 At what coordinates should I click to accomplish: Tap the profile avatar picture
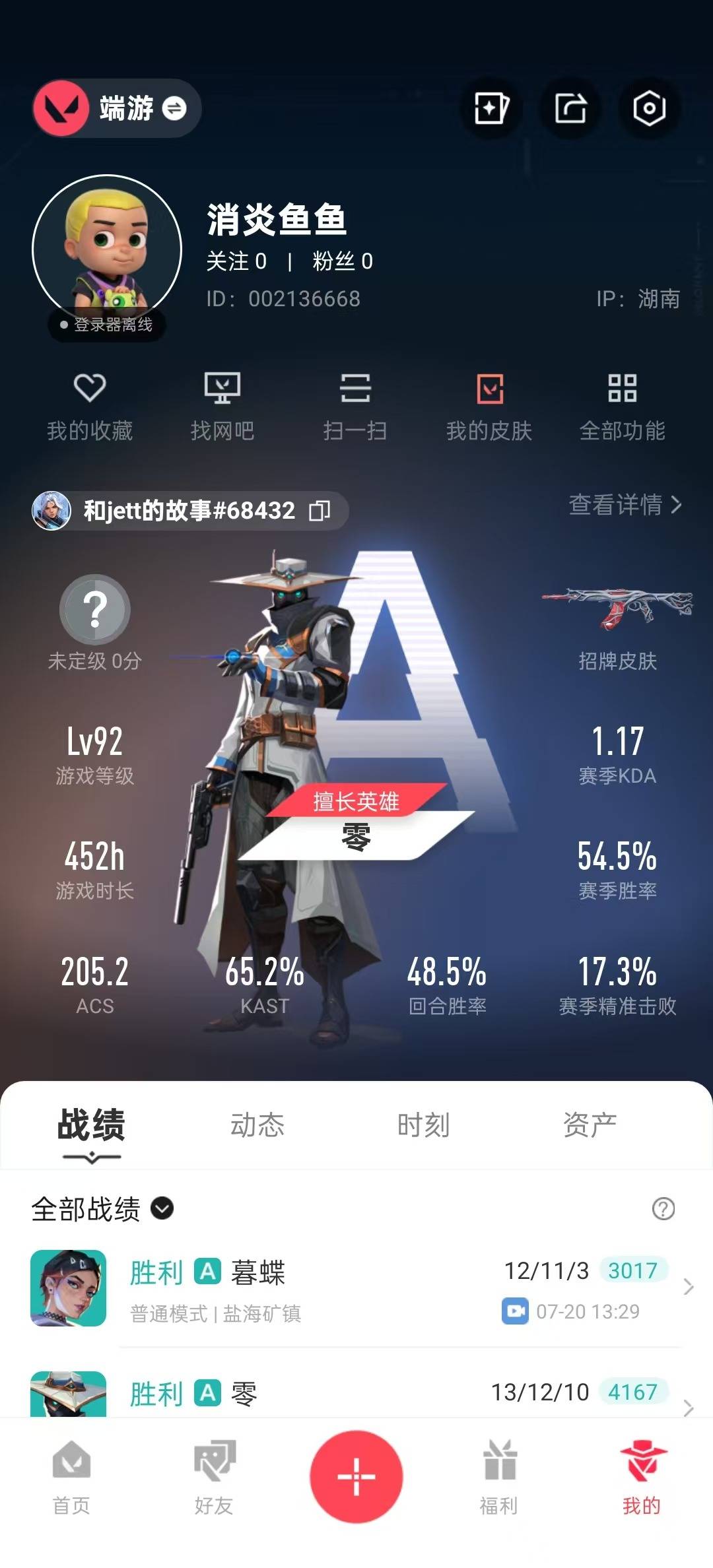[107, 249]
